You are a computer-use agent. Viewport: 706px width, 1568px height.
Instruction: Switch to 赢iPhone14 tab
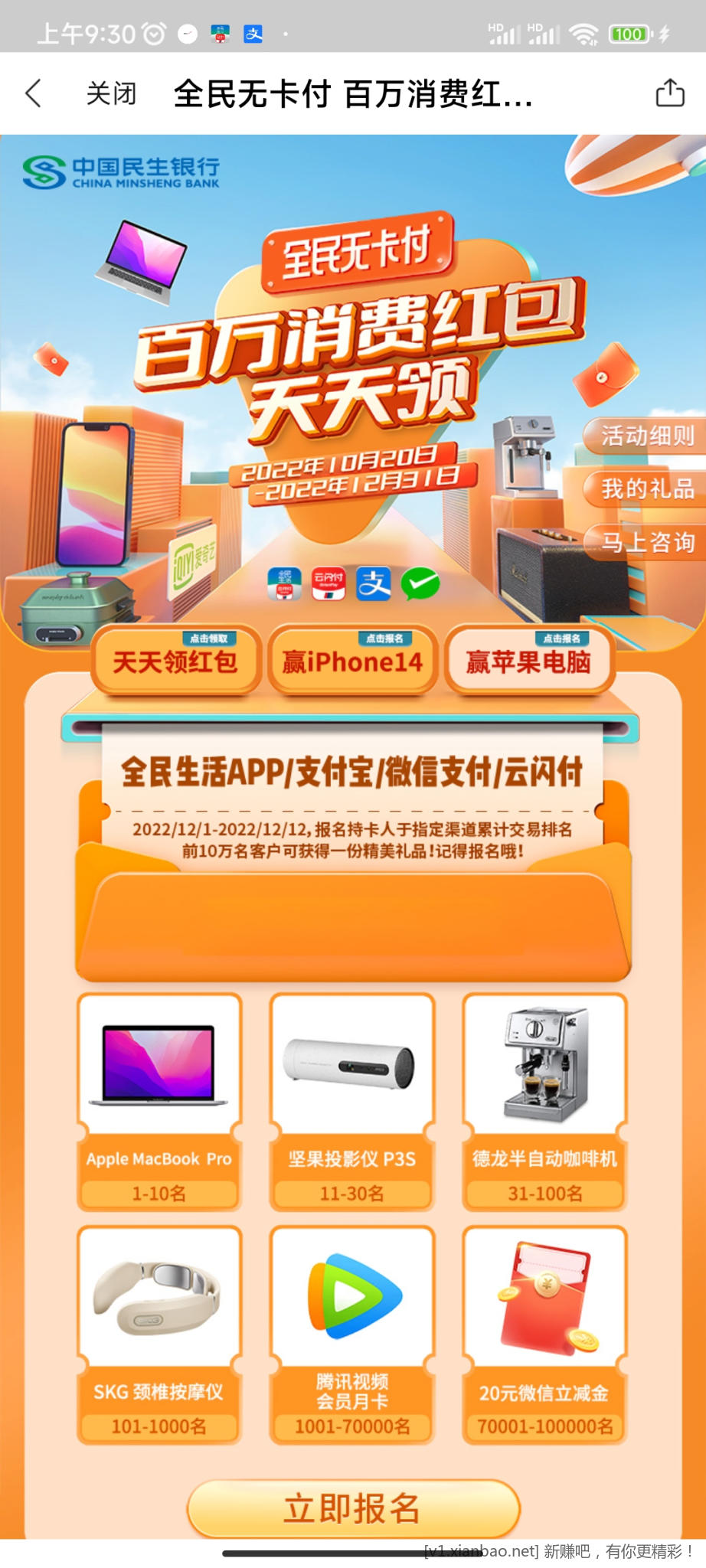click(x=352, y=660)
